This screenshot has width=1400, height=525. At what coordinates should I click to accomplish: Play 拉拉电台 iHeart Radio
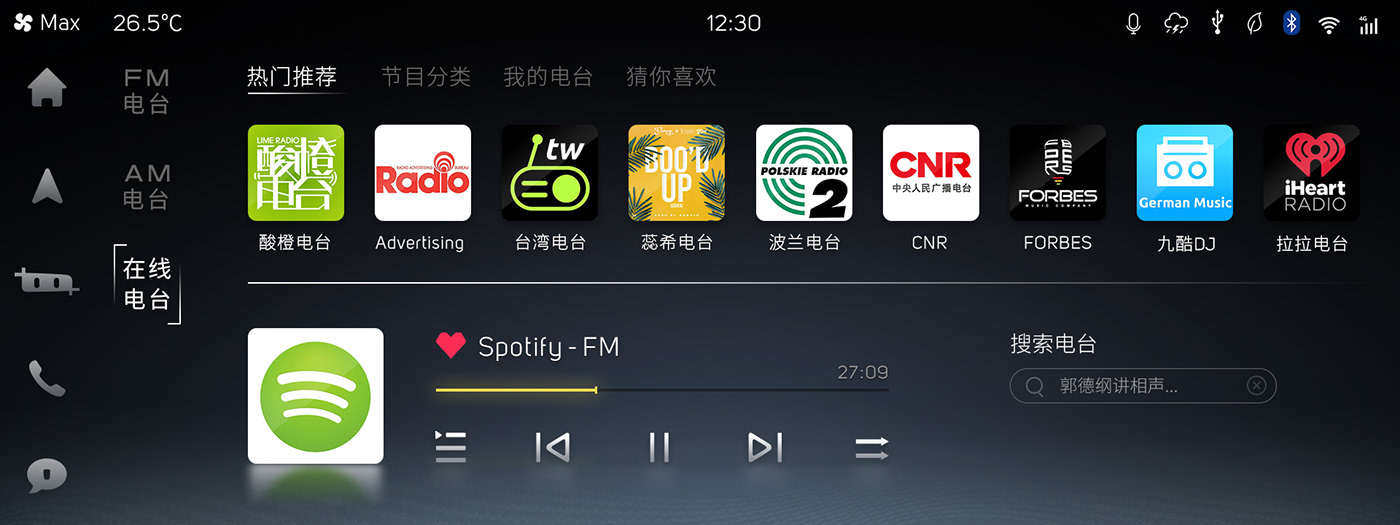(1311, 173)
